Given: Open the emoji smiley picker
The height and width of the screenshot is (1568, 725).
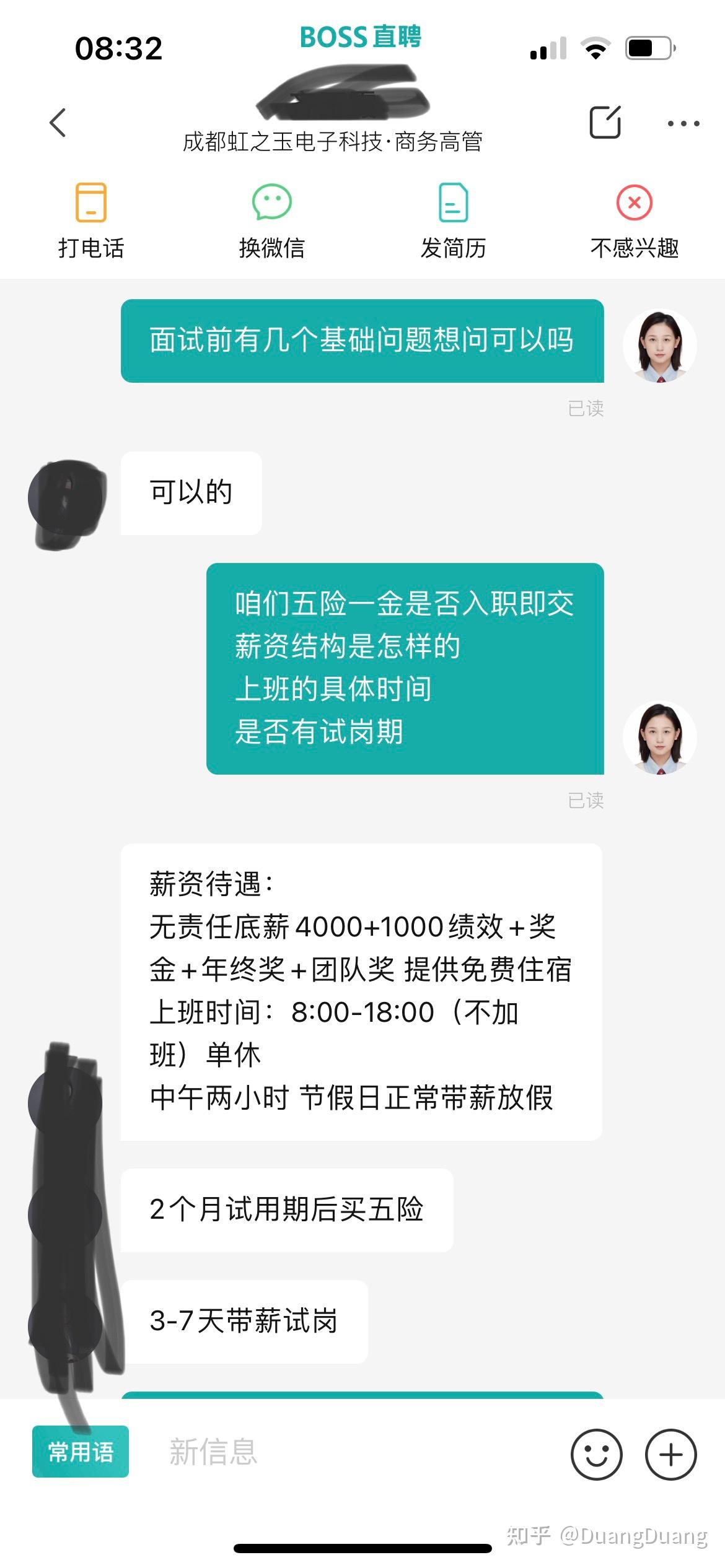Looking at the screenshot, I should tap(596, 1454).
